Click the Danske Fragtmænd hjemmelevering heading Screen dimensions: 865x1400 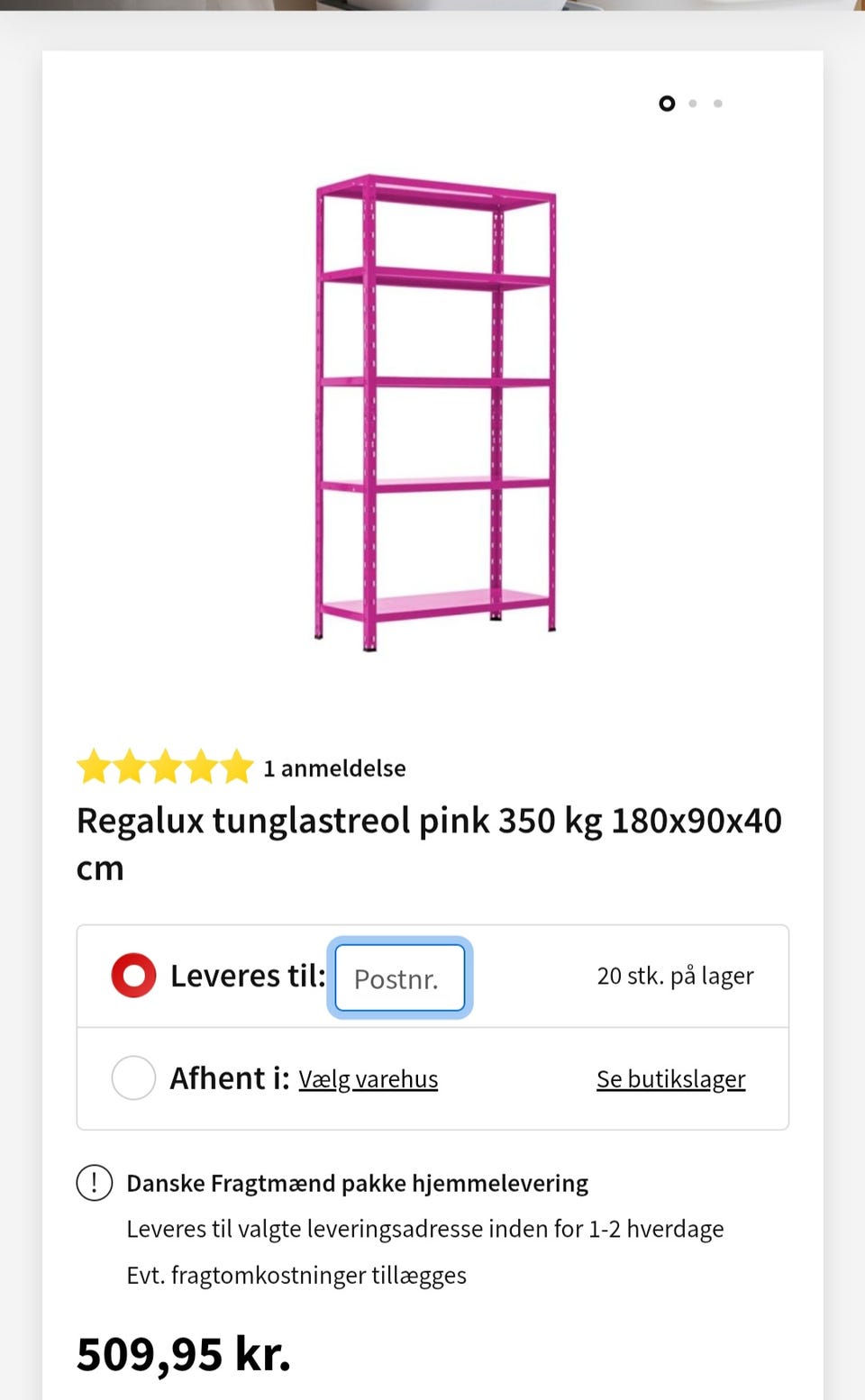pos(357,1183)
